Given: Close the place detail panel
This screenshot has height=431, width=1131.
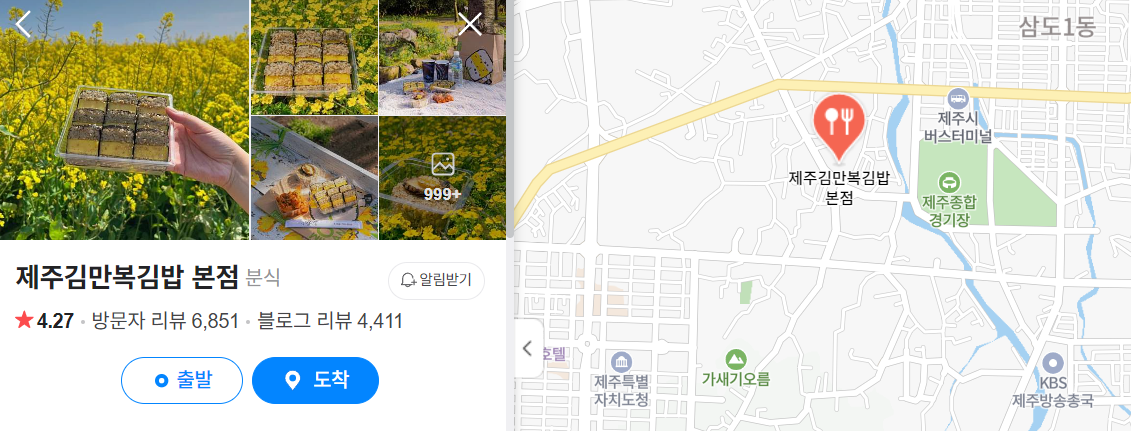Looking at the screenshot, I should click(470, 24).
